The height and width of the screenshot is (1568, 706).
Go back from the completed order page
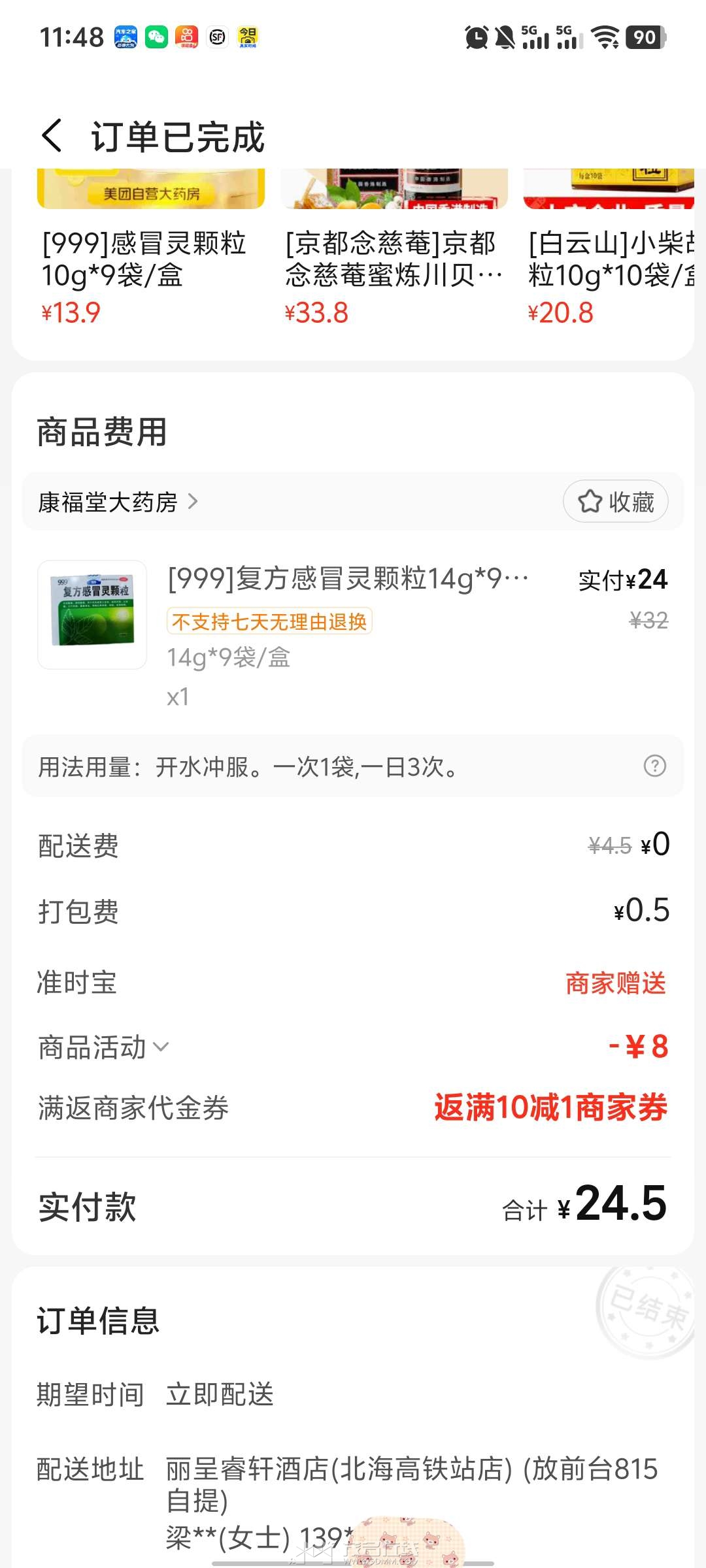52,136
